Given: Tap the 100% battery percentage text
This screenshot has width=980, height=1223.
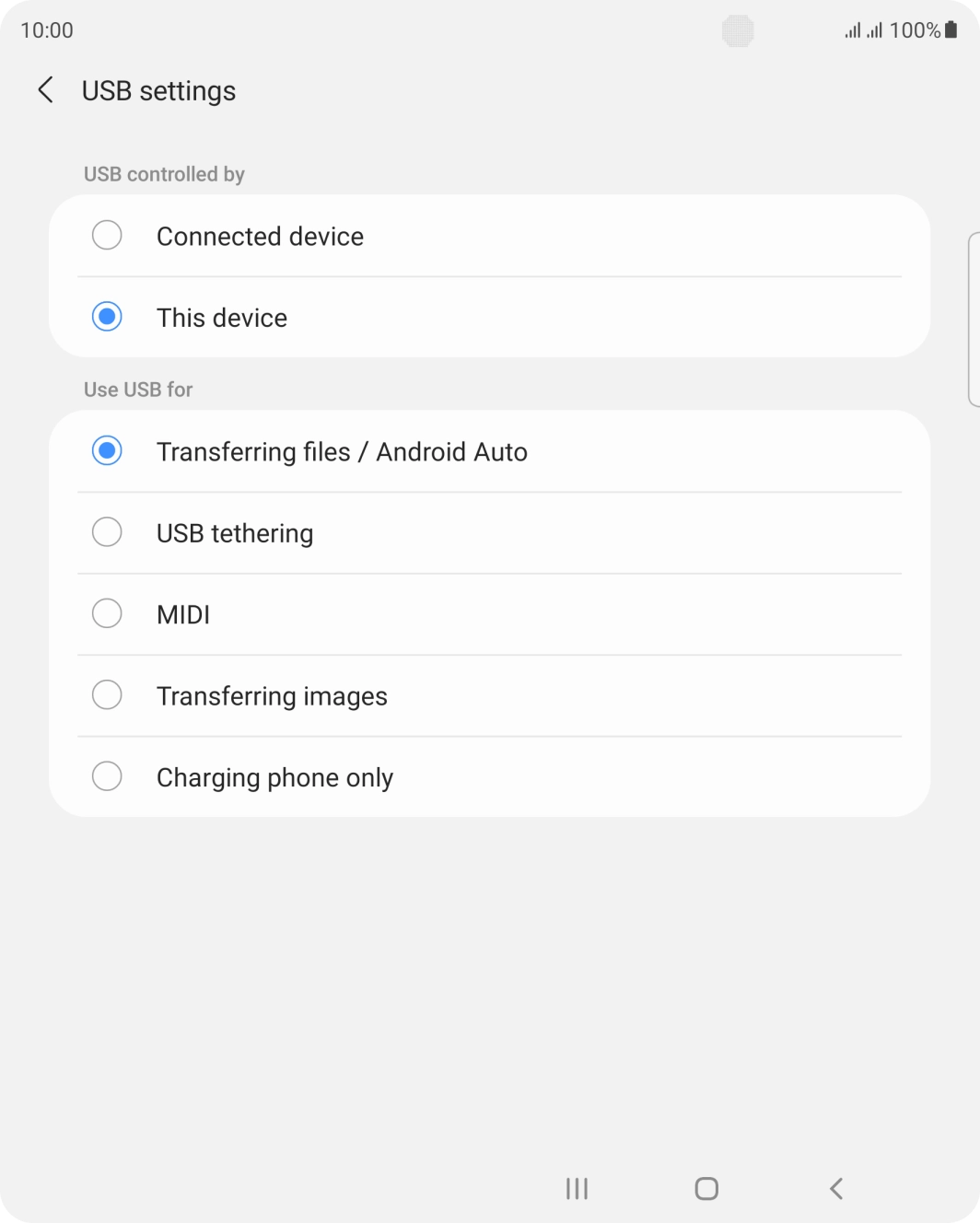Looking at the screenshot, I should (x=915, y=29).
